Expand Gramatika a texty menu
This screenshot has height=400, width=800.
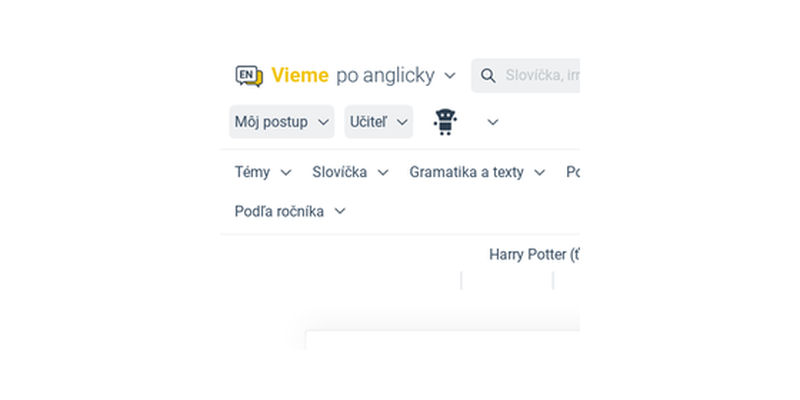(x=477, y=172)
